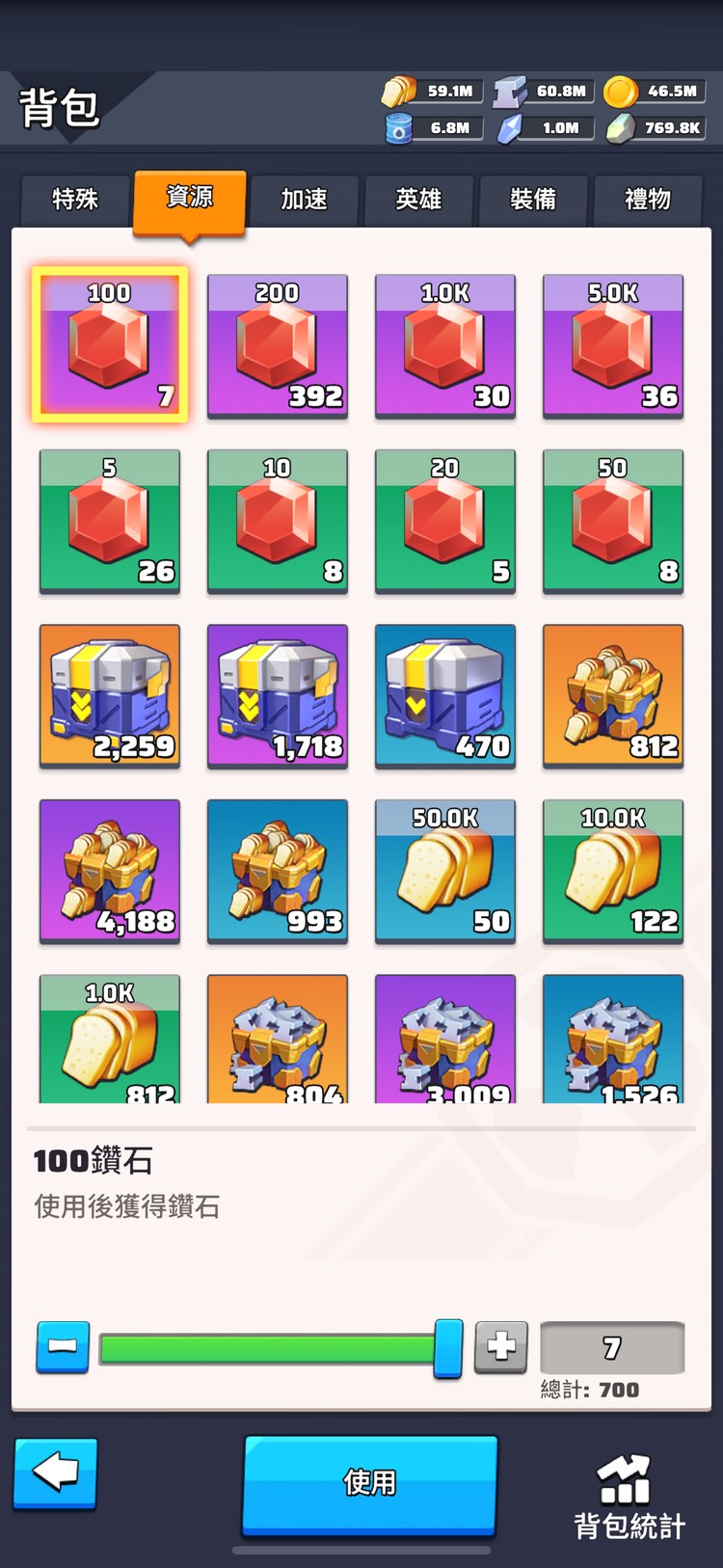Select the orange chest with 2,259 count
The width and height of the screenshot is (723, 1568).
pos(110,696)
